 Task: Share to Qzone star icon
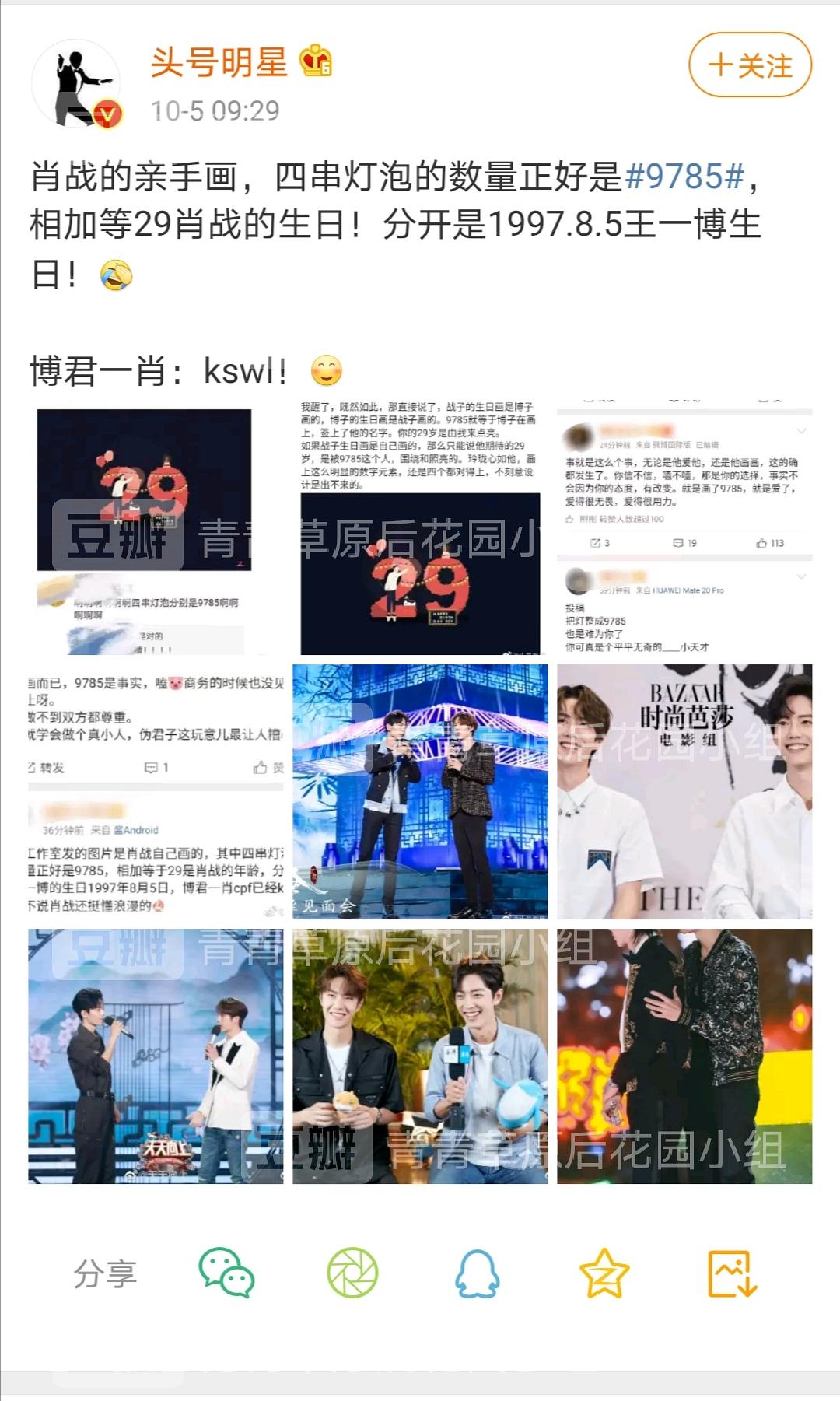coord(604,1273)
